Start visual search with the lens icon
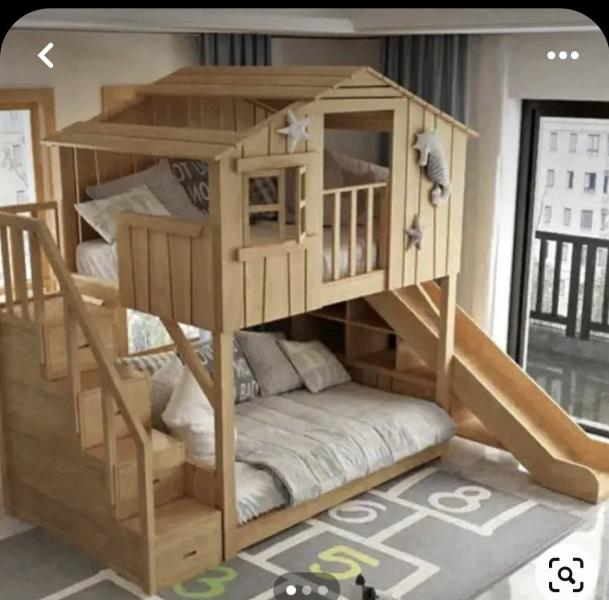Screen dimensions: 609x600 coord(566,574)
